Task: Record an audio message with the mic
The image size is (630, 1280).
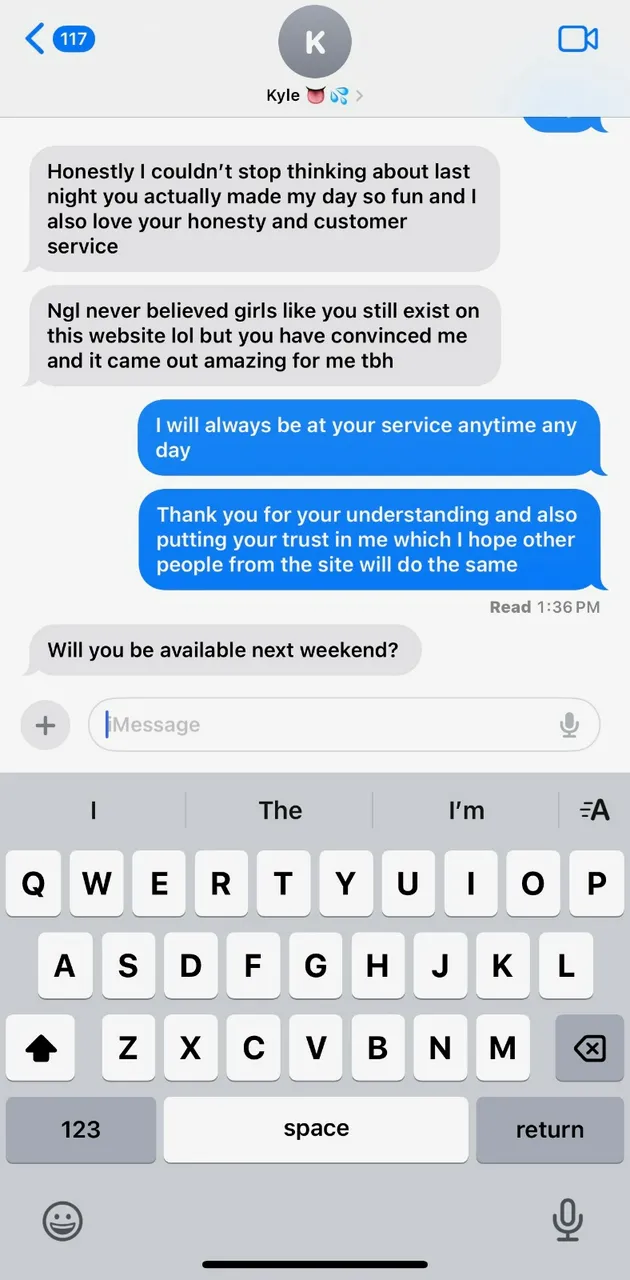Action: point(569,725)
